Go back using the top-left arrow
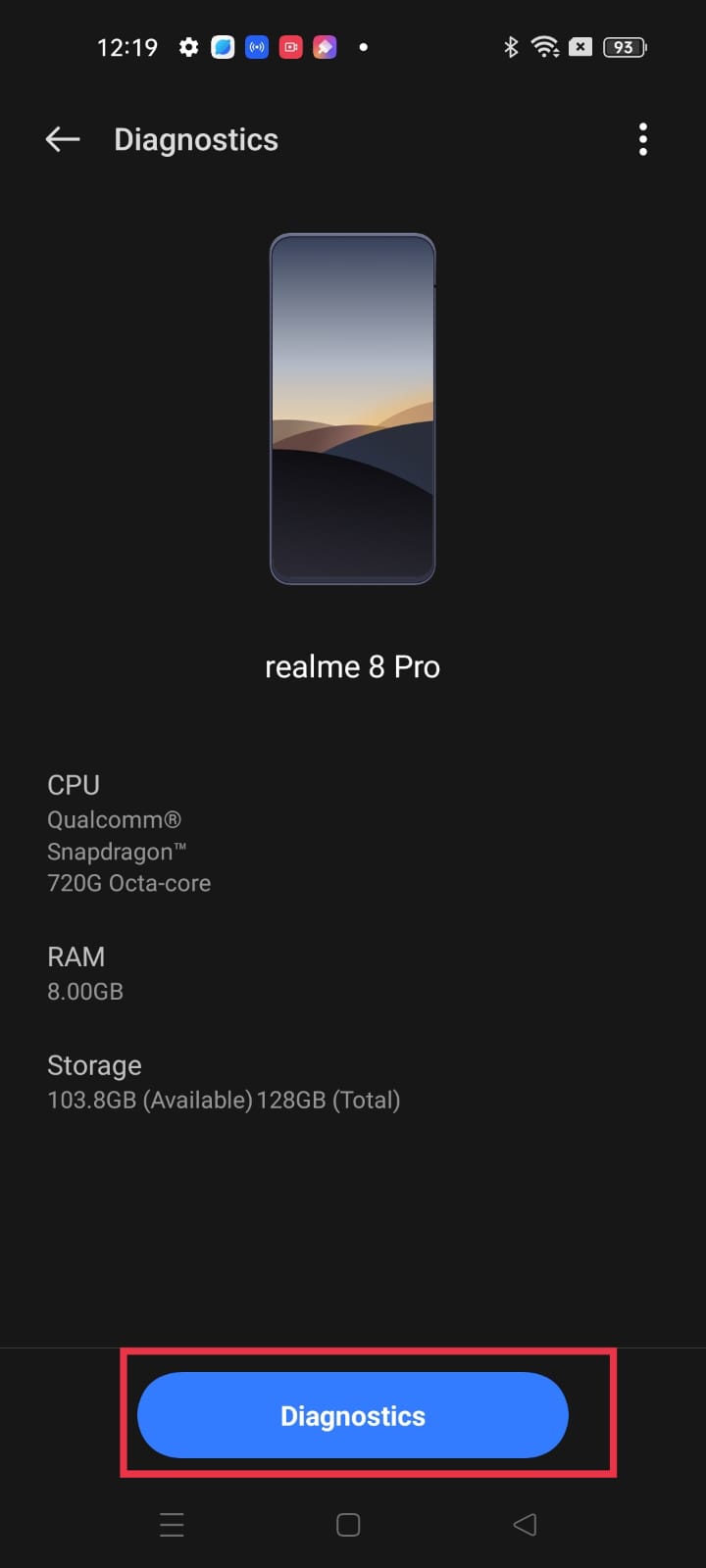Viewport: 706px width, 1568px height. pos(63,139)
